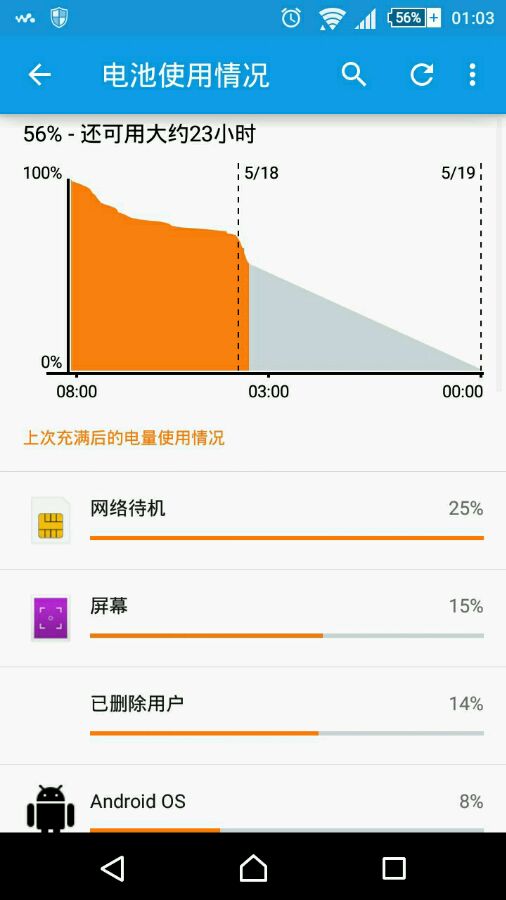Open search in battery usage

click(353, 75)
